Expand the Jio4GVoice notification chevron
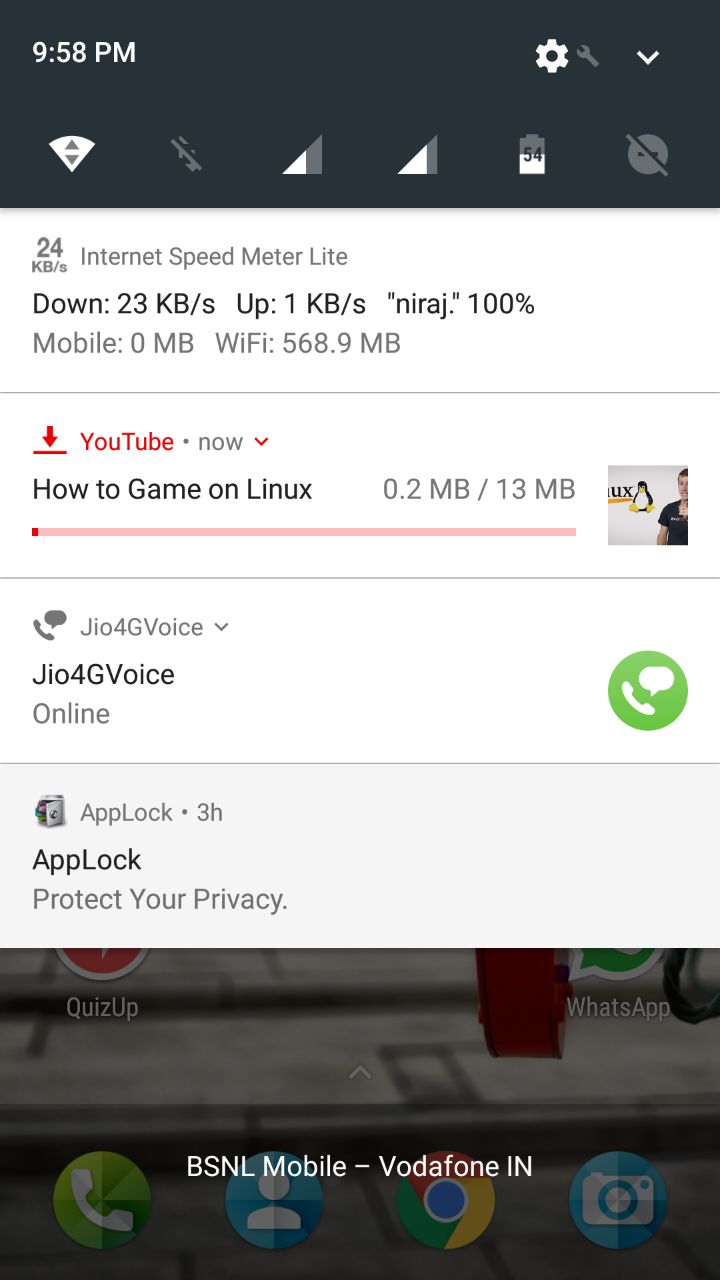Image resolution: width=720 pixels, height=1280 pixels. [222, 627]
